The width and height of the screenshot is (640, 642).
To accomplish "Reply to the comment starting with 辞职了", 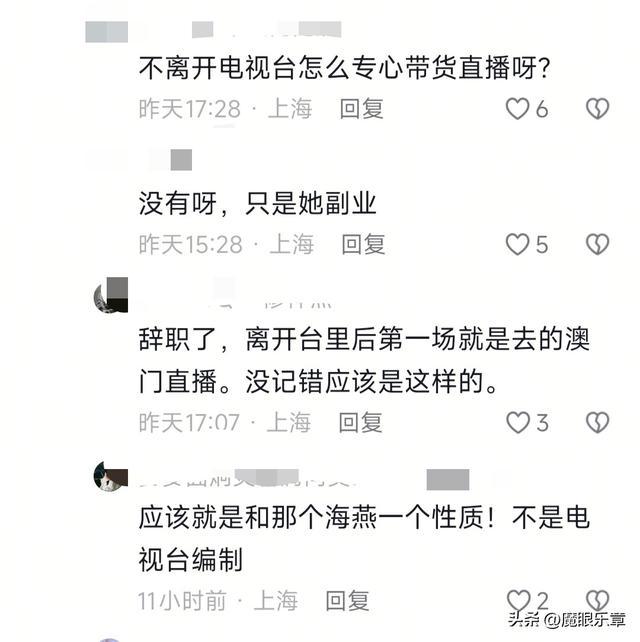I will pyautogui.click(x=361, y=422).
